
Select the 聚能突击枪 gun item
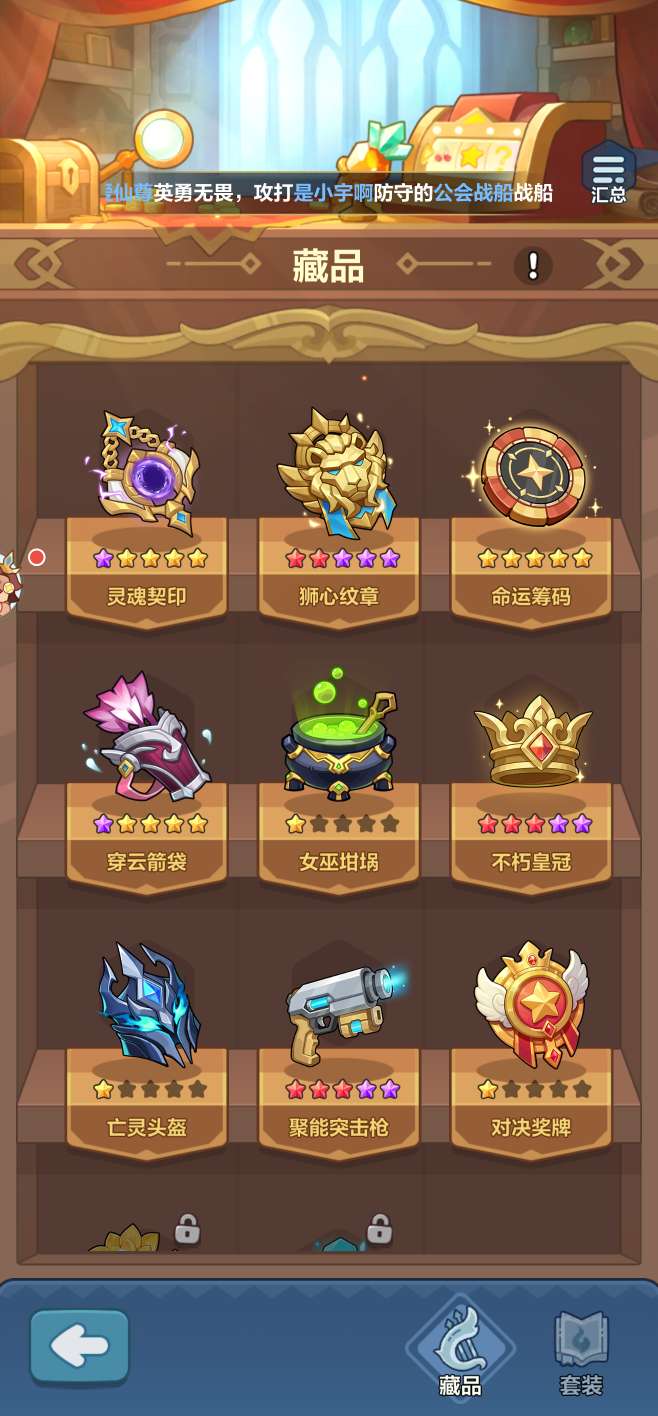point(339,1050)
